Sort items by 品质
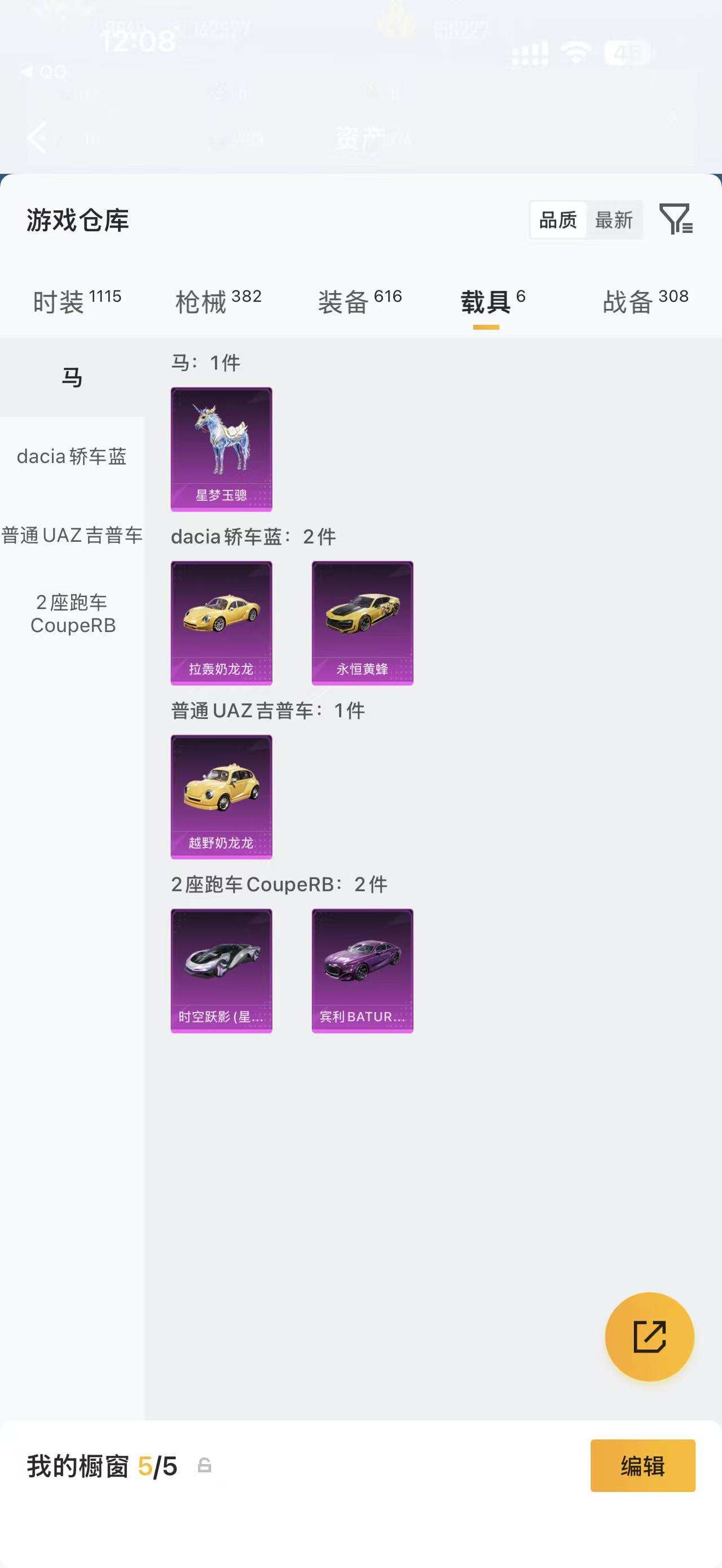Image resolution: width=722 pixels, height=1568 pixels. point(558,220)
